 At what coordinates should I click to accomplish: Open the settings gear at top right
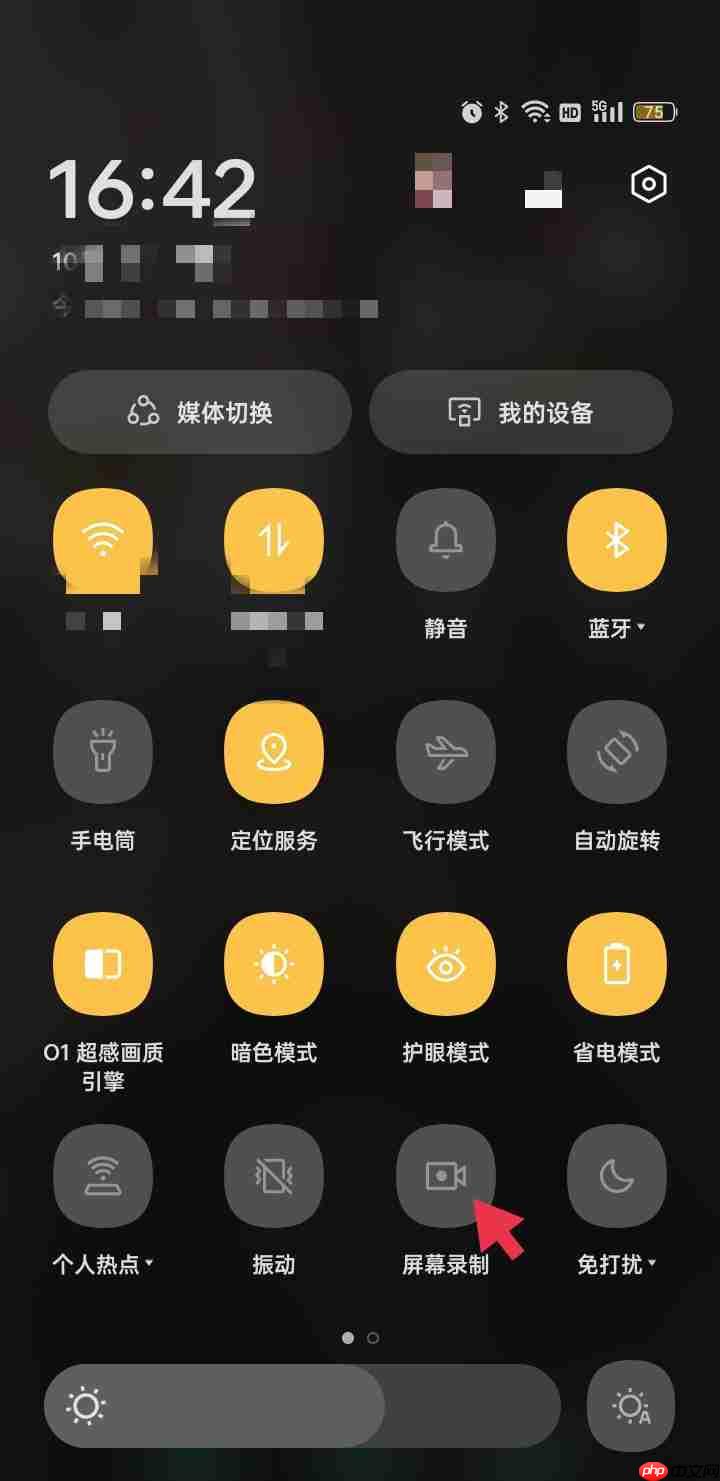(x=649, y=184)
